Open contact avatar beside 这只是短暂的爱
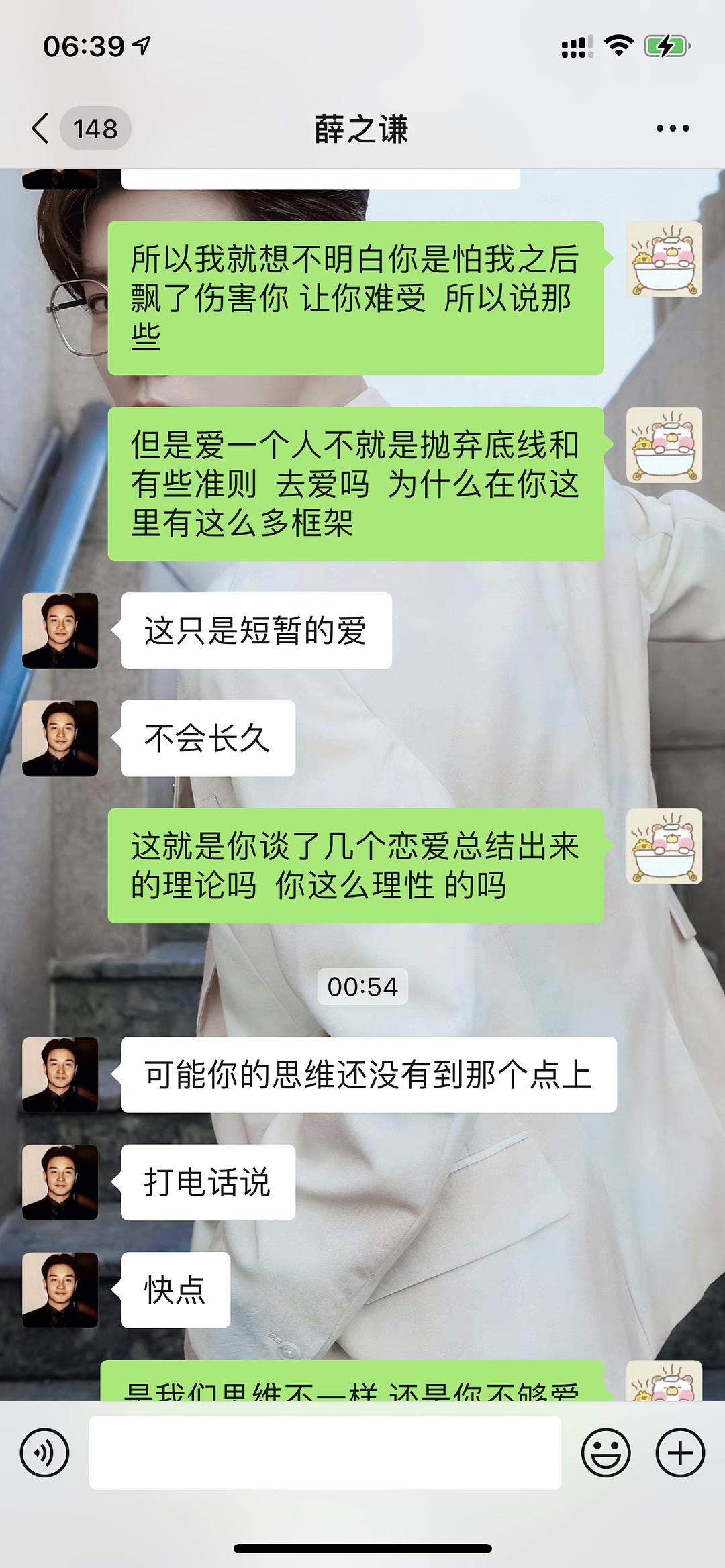725x1568 pixels. (x=60, y=631)
